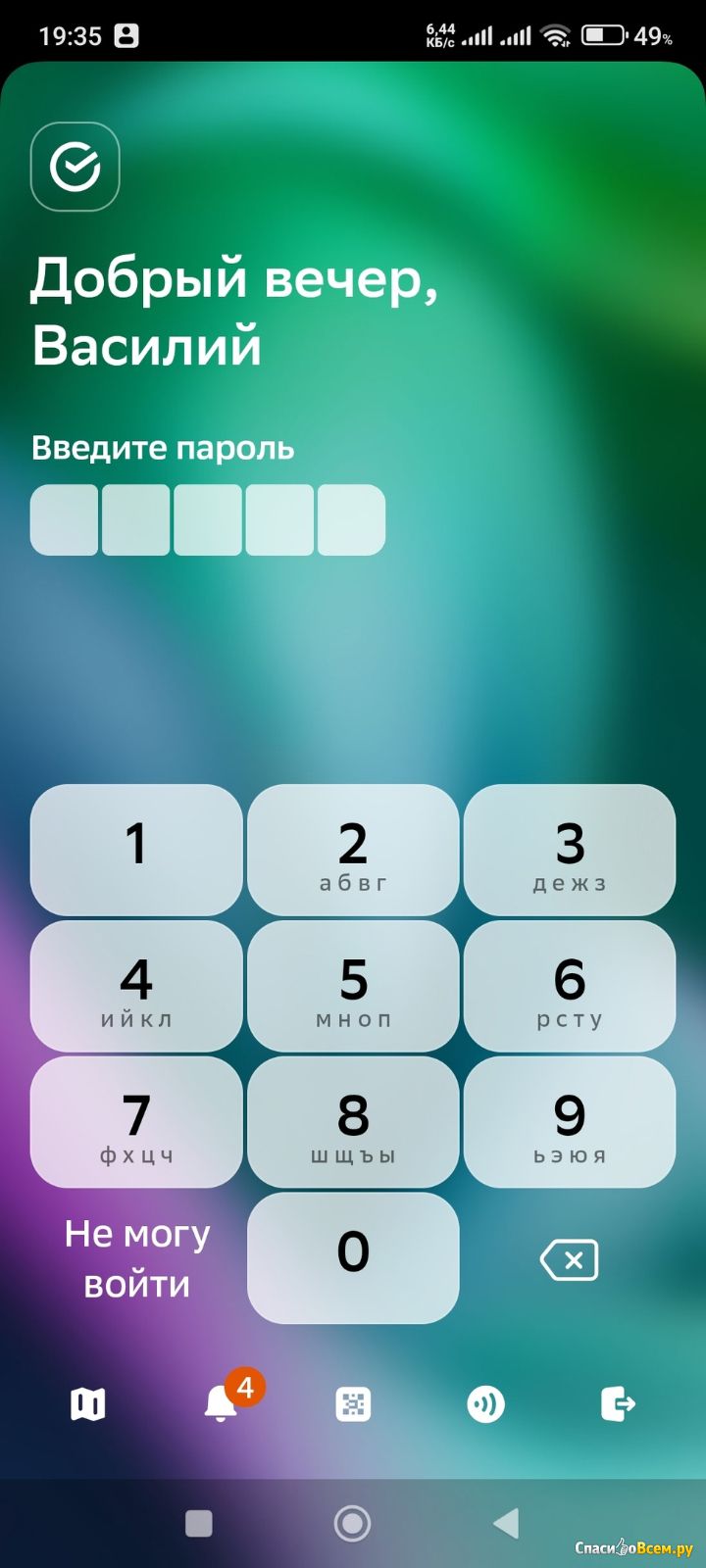The height and width of the screenshot is (1568, 706).
Task: Open notifications bell with 4 badge
Action: [x=222, y=1403]
